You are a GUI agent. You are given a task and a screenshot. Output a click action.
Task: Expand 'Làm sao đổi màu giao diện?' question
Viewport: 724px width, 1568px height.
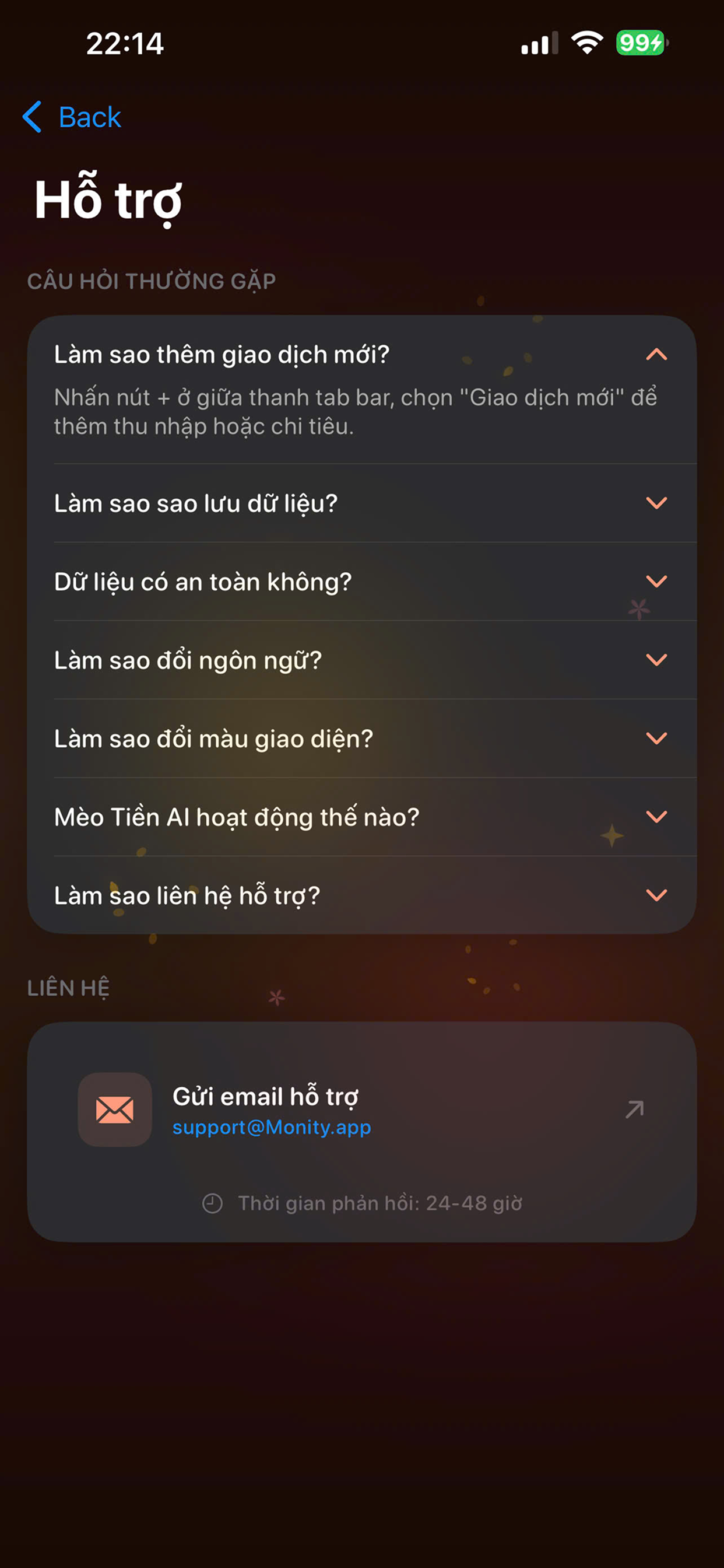tap(361, 739)
